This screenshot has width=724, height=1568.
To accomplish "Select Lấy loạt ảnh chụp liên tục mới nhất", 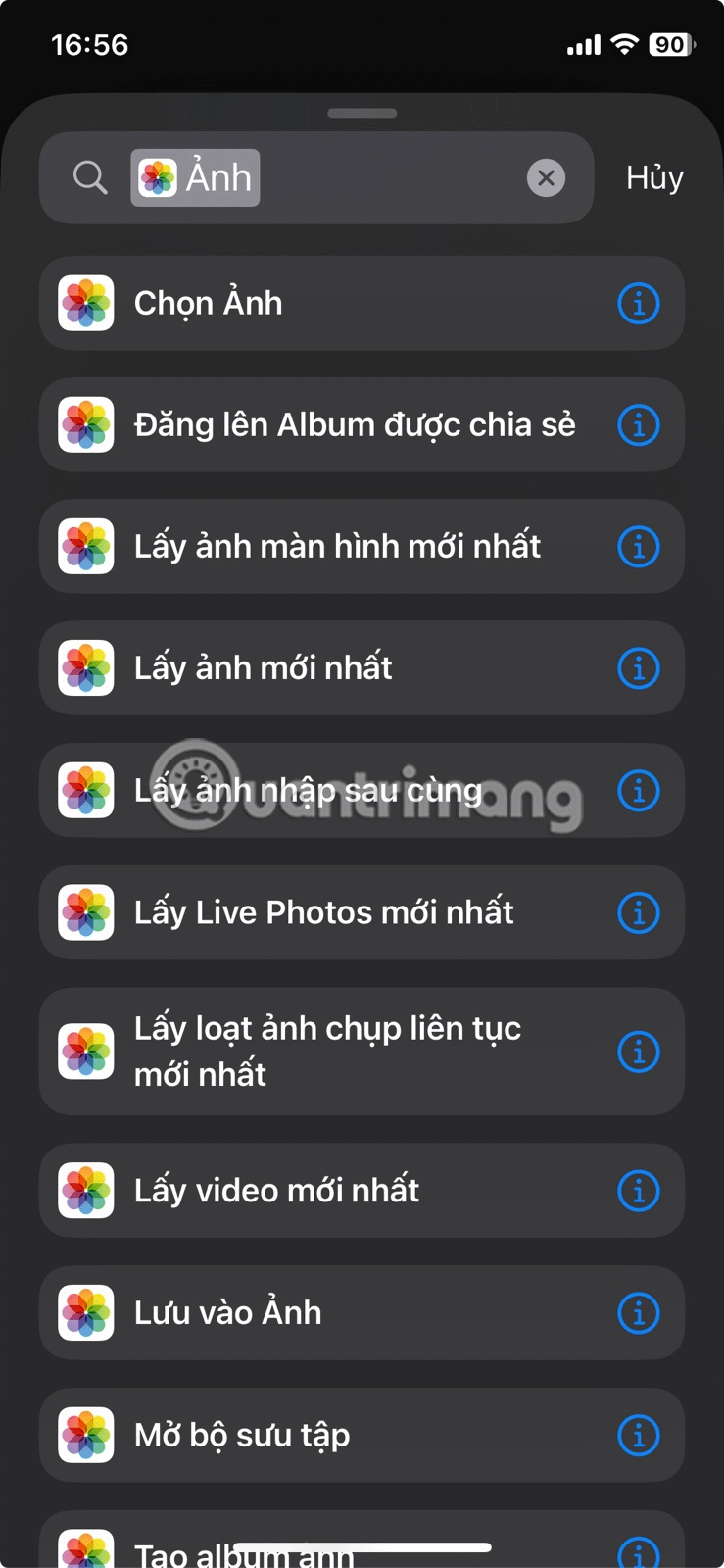I will click(323, 1052).
